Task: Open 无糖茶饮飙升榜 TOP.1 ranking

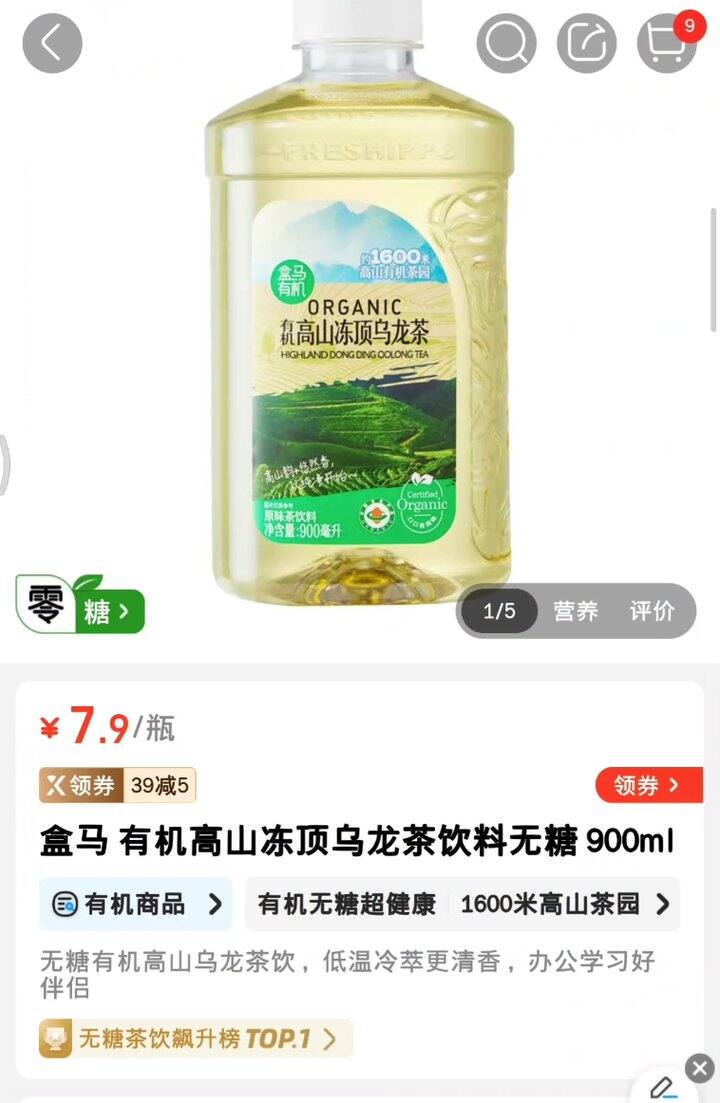Action: pyautogui.click(x=195, y=1038)
